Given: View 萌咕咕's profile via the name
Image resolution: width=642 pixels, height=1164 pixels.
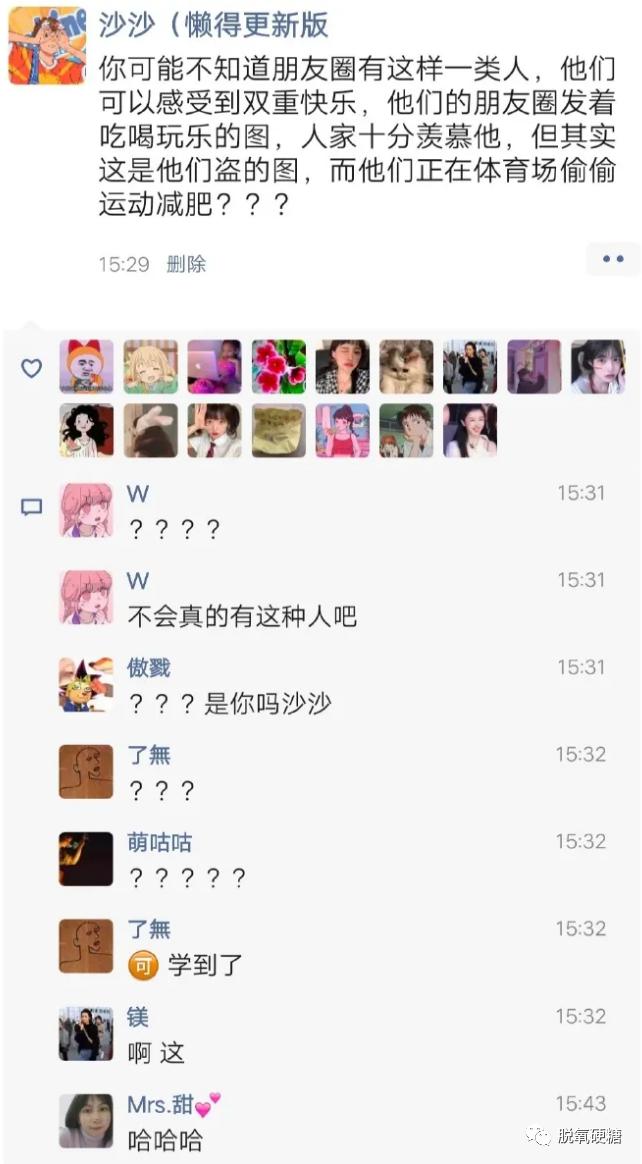Looking at the screenshot, I should point(159,842).
